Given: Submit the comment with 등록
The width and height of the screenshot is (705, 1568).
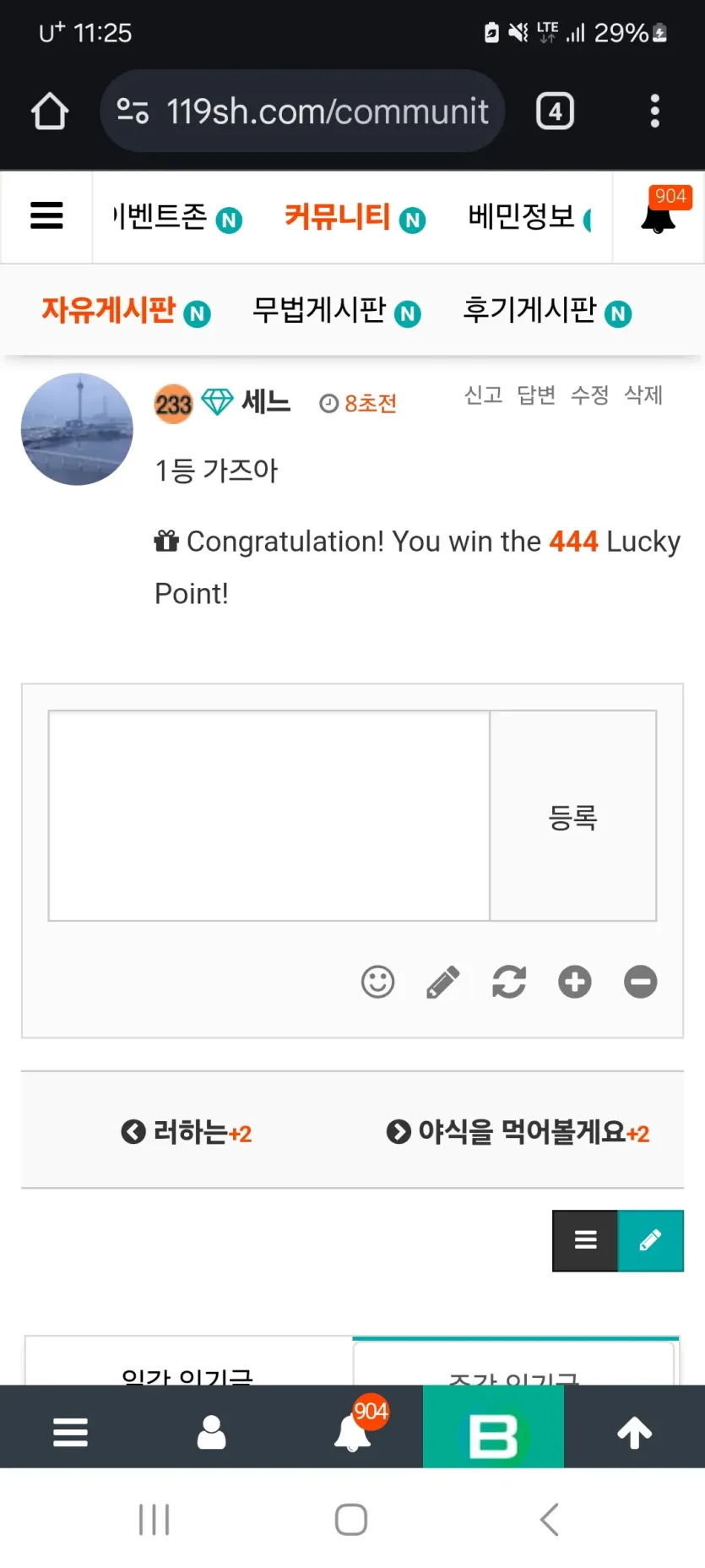Looking at the screenshot, I should pos(573,816).
